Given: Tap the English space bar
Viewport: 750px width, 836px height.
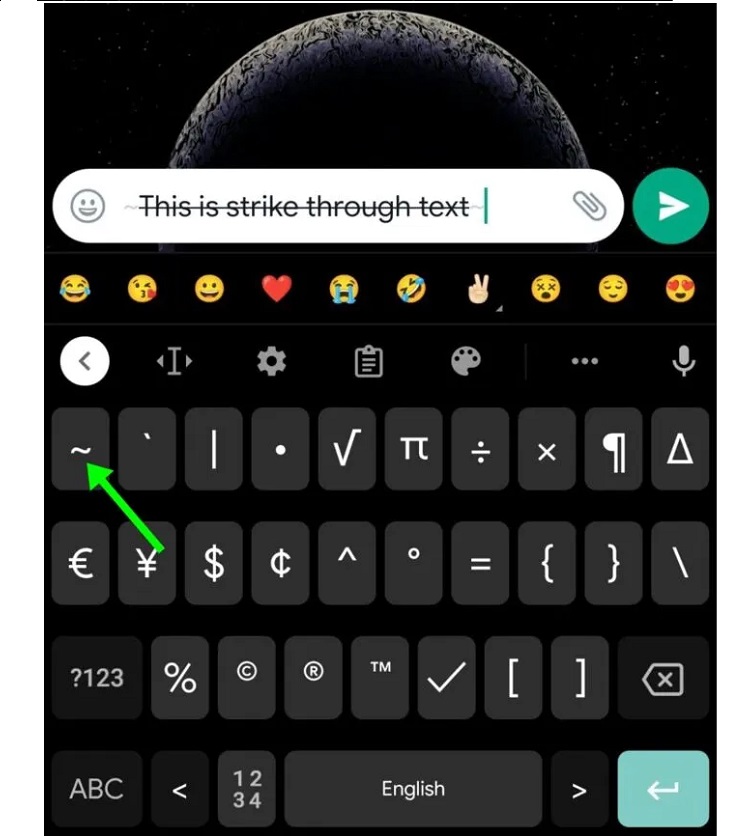Looking at the screenshot, I should coord(413,789).
